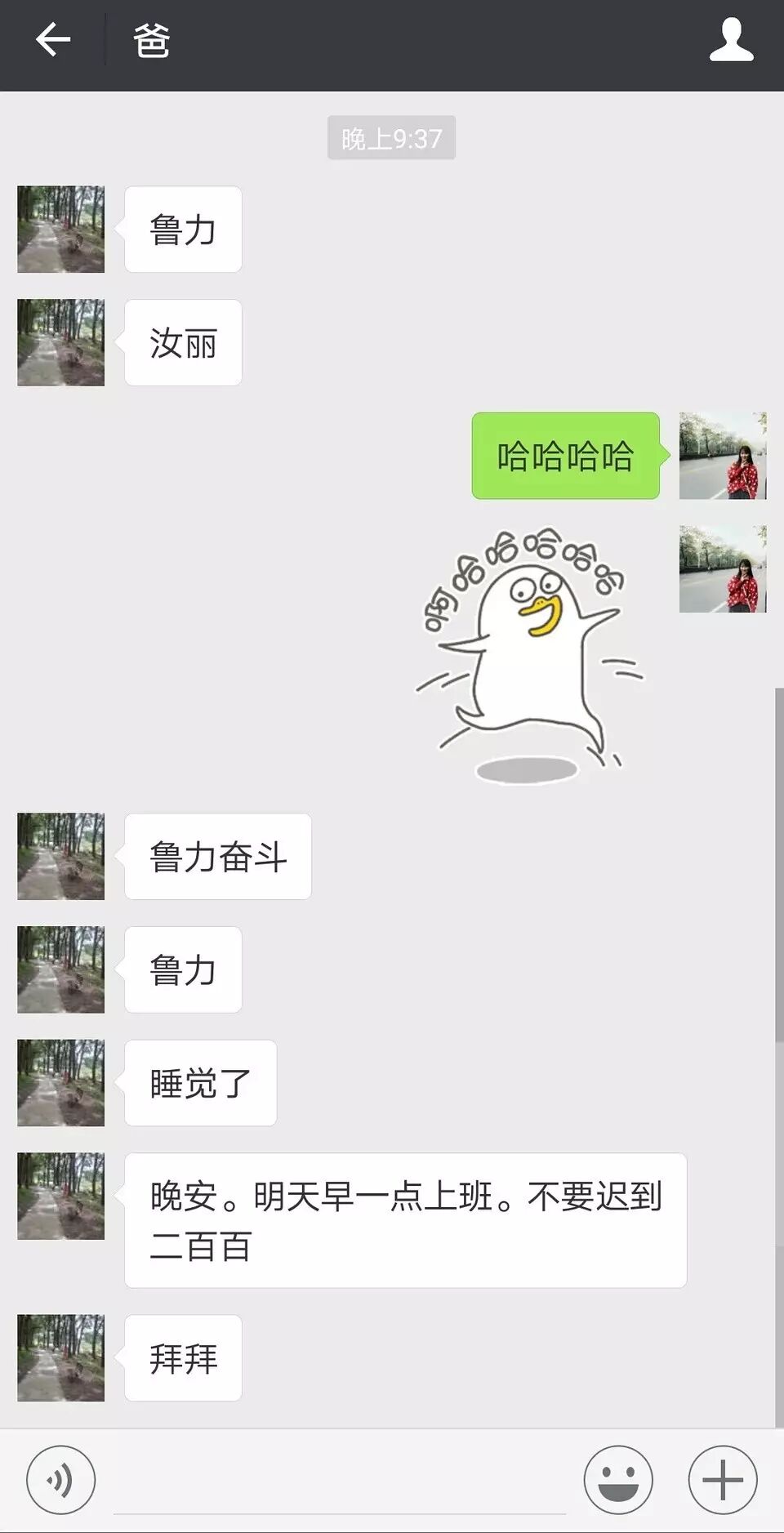Screen dimensions: 784x1533
Task: Tap my avatar beside 哈哈哈哈 message
Action: pyautogui.click(x=723, y=456)
